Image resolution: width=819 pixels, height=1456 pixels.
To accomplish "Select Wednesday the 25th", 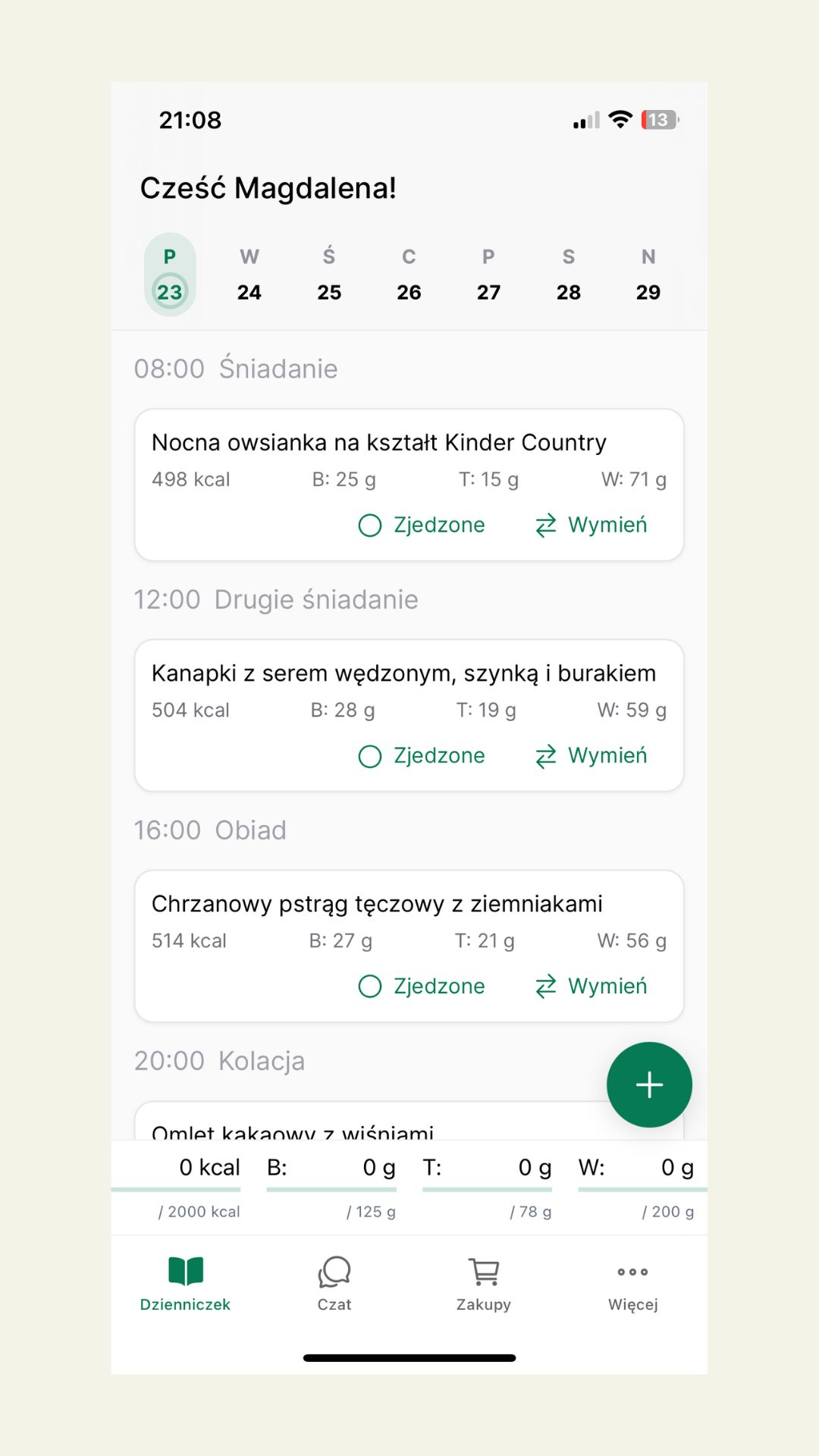I will click(329, 275).
